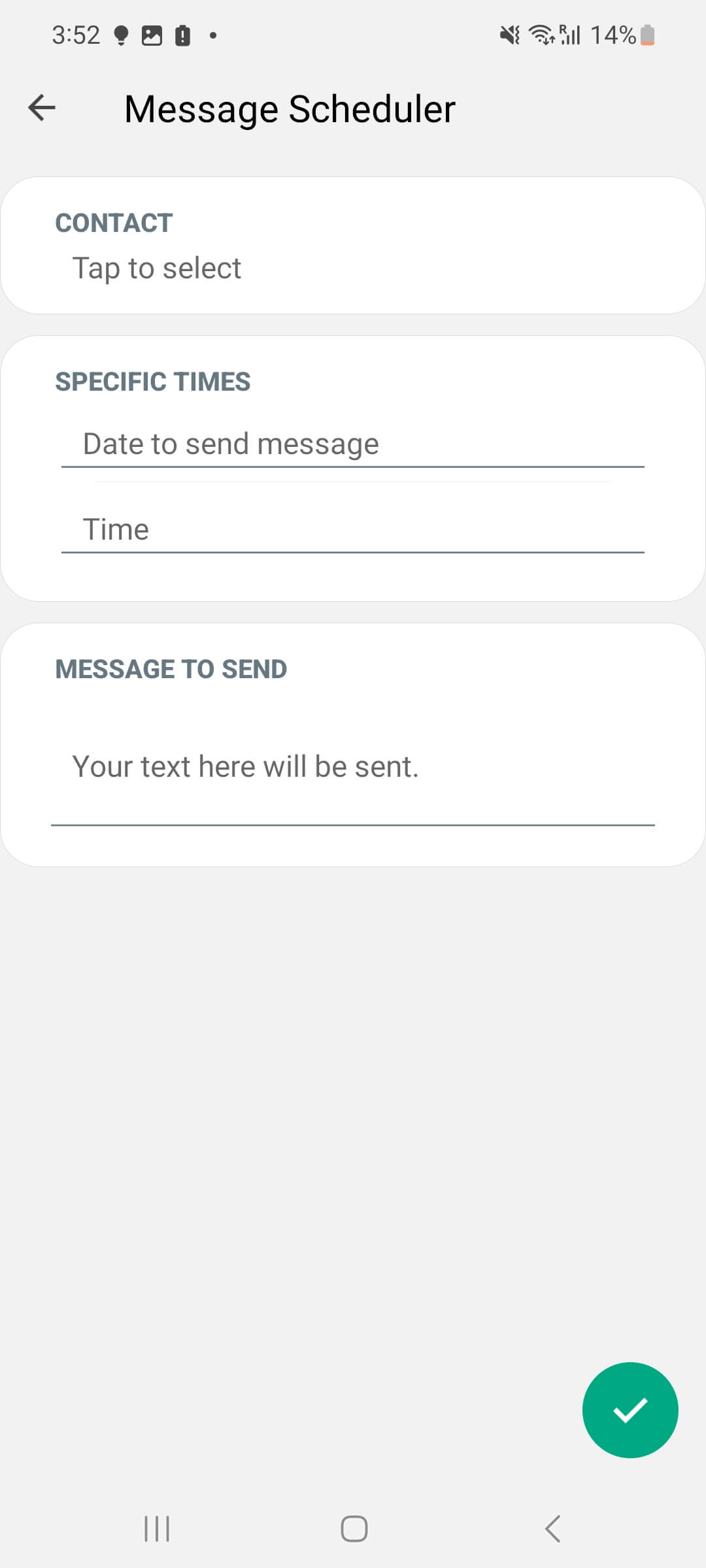Image resolution: width=706 pixels, height=1568 pixels.
Task: Open the Date to send message field
Action: 353,444
